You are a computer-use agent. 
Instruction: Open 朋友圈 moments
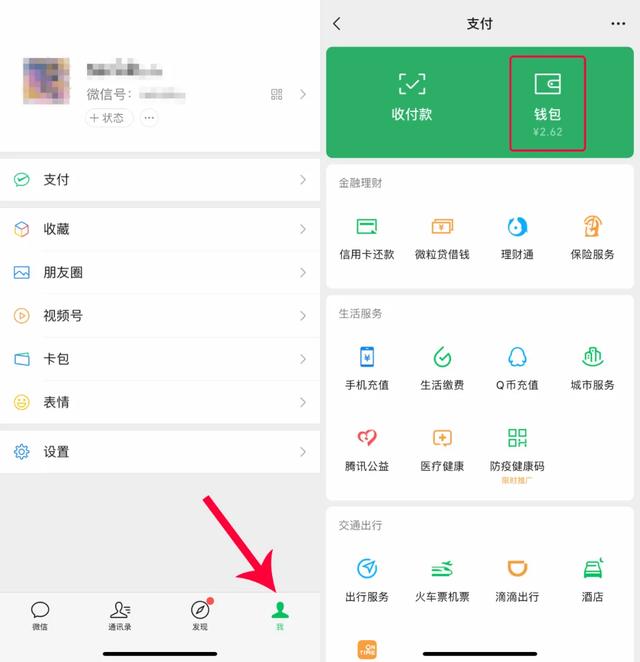(x=160, y=272)
